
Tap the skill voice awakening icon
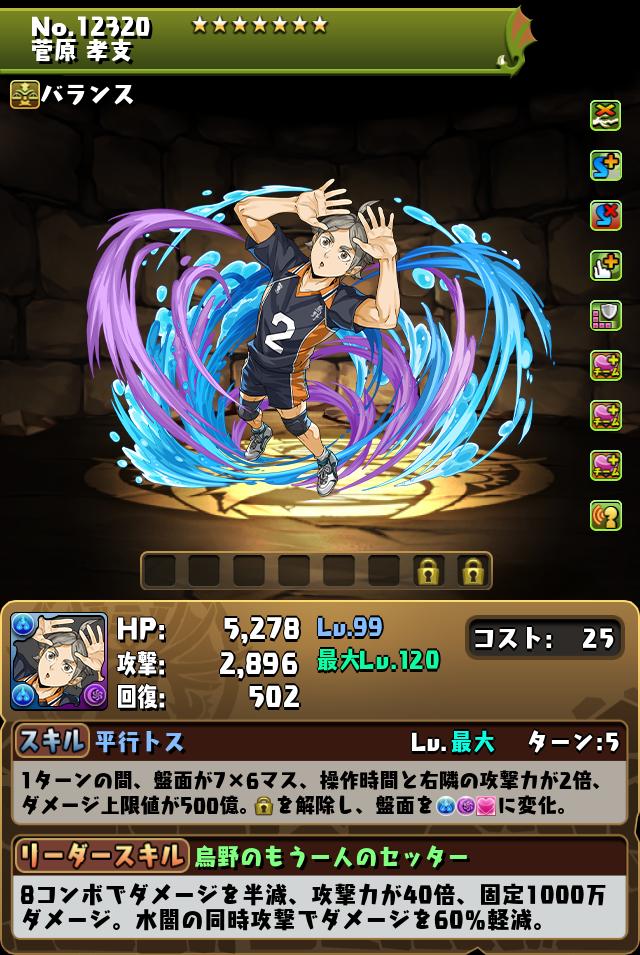click(x=606, y=516)
